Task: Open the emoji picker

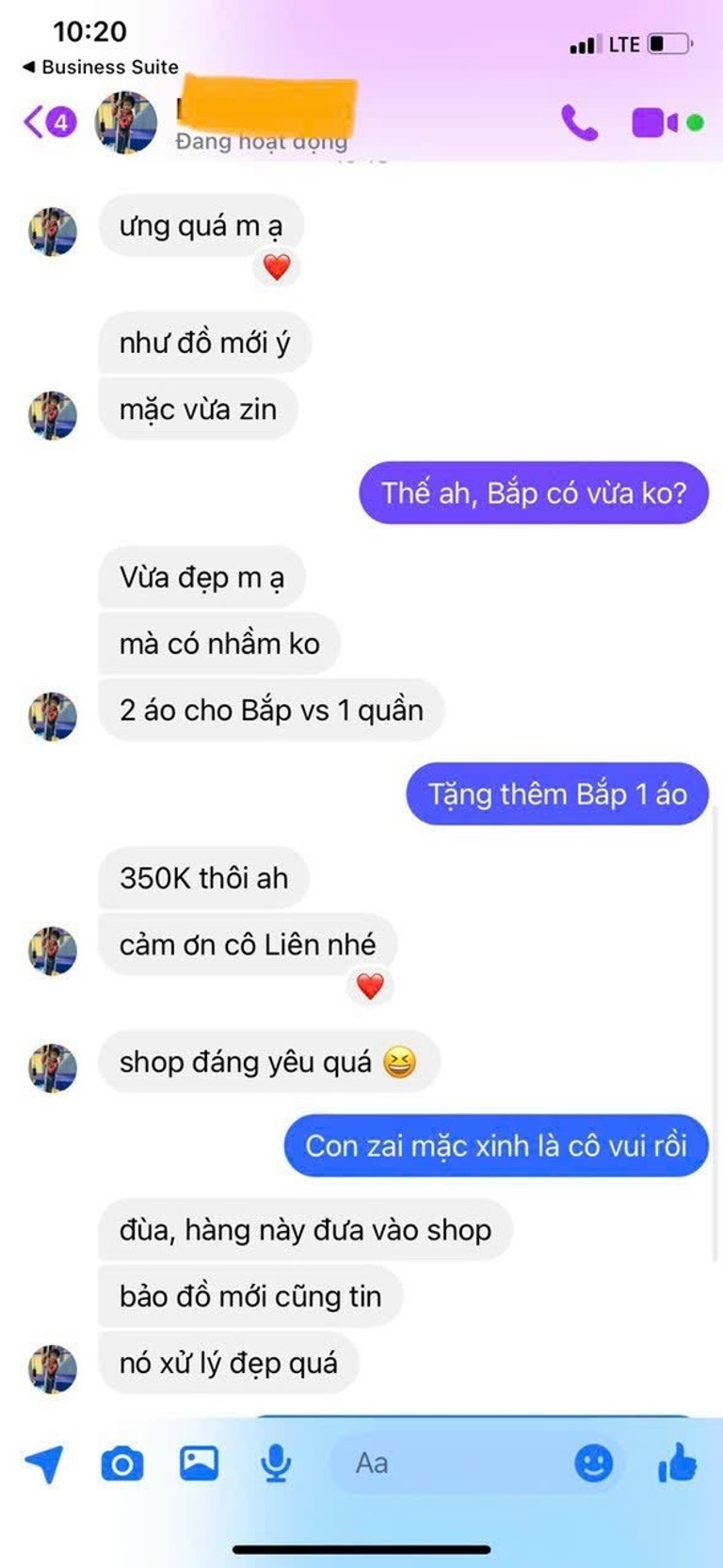Action: tap(593, 1464)
